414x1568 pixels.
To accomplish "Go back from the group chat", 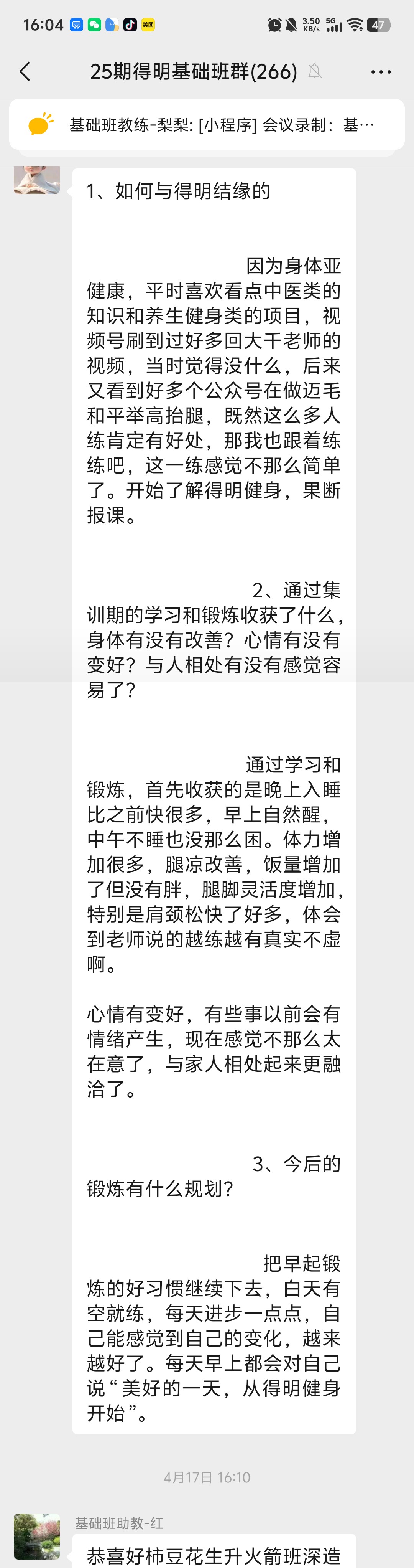I will tap(25, 72).
